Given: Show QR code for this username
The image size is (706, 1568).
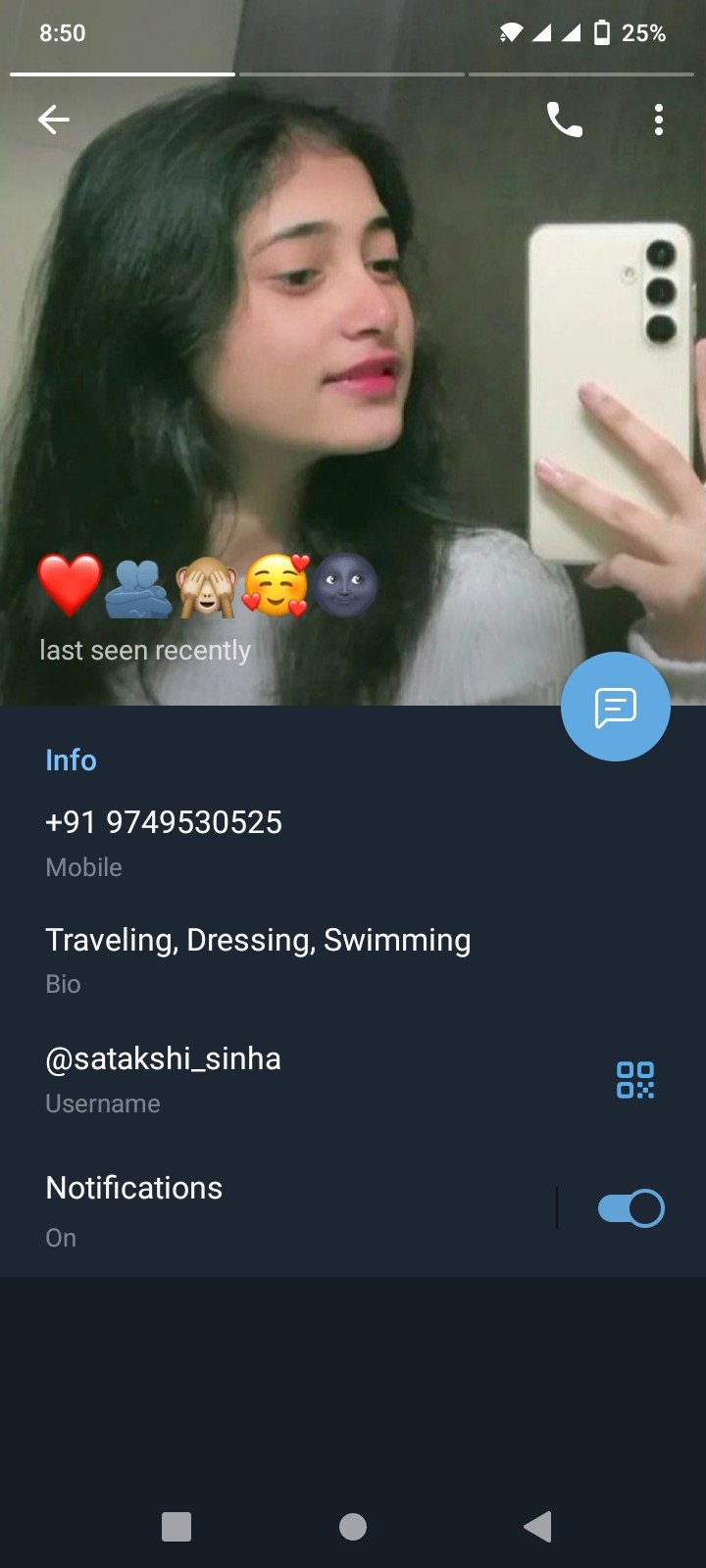Looking at the screenshot, I should 635,1080.
